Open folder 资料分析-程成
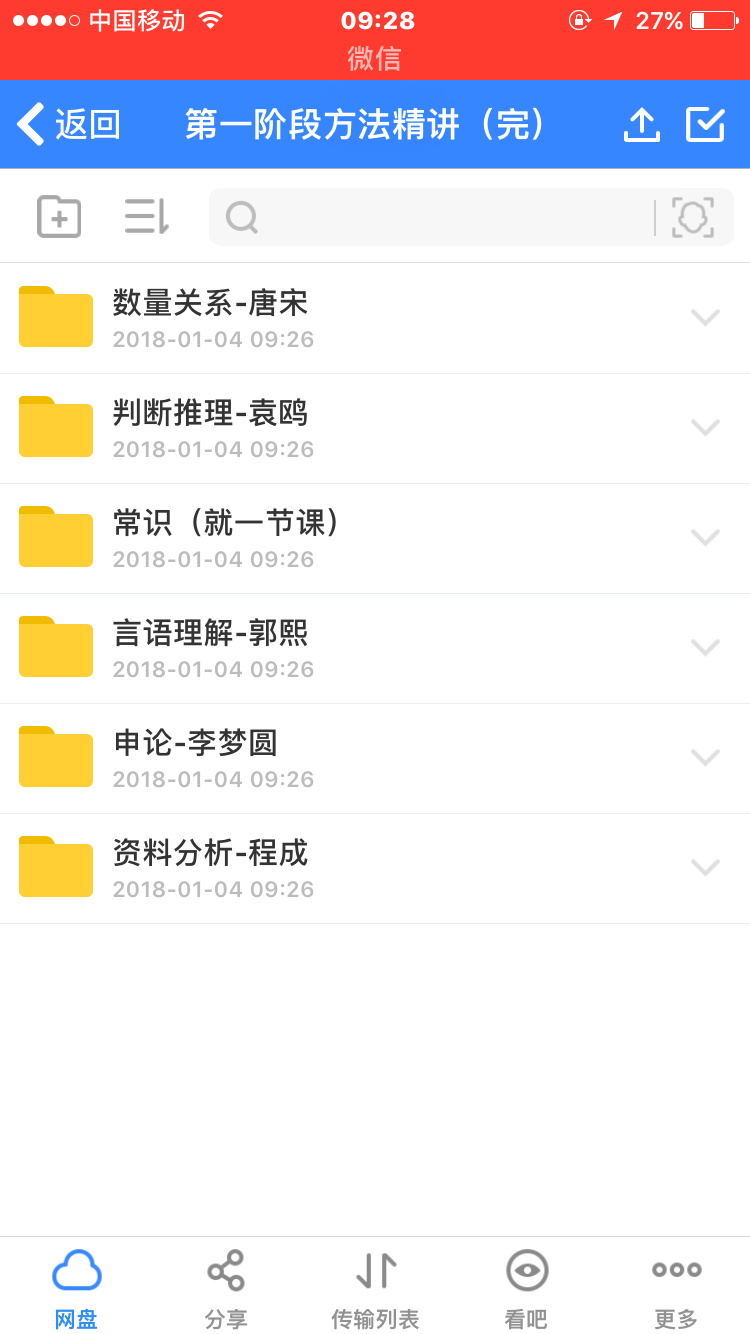Screen dimensions: 750x1334 coord(375,869)
